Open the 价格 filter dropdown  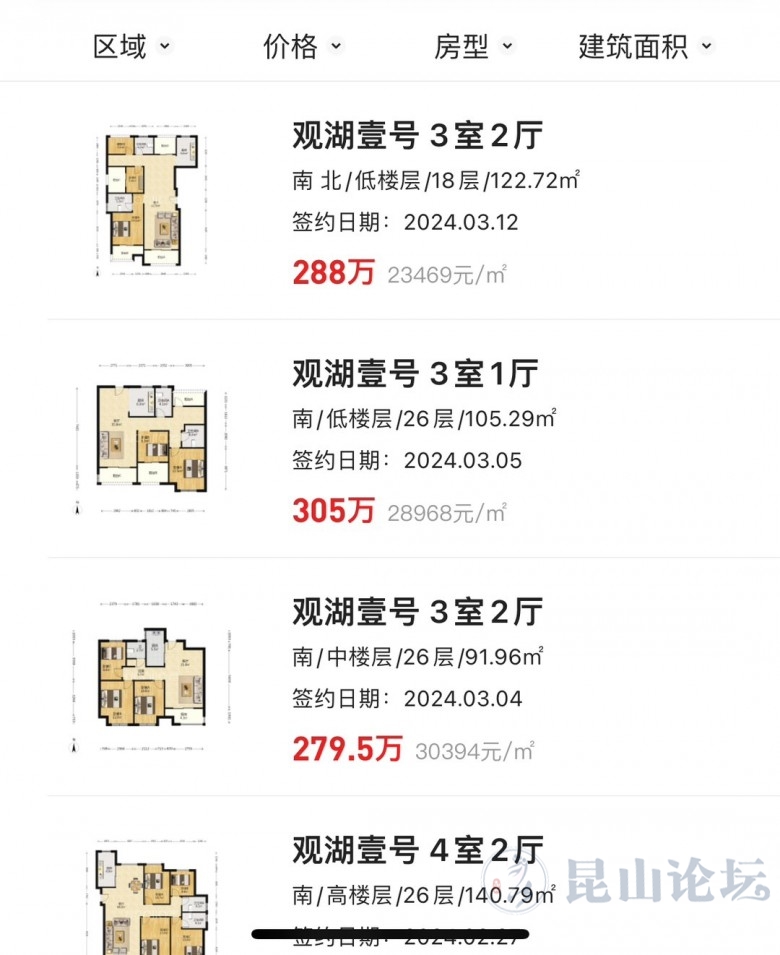pos(302,46)
